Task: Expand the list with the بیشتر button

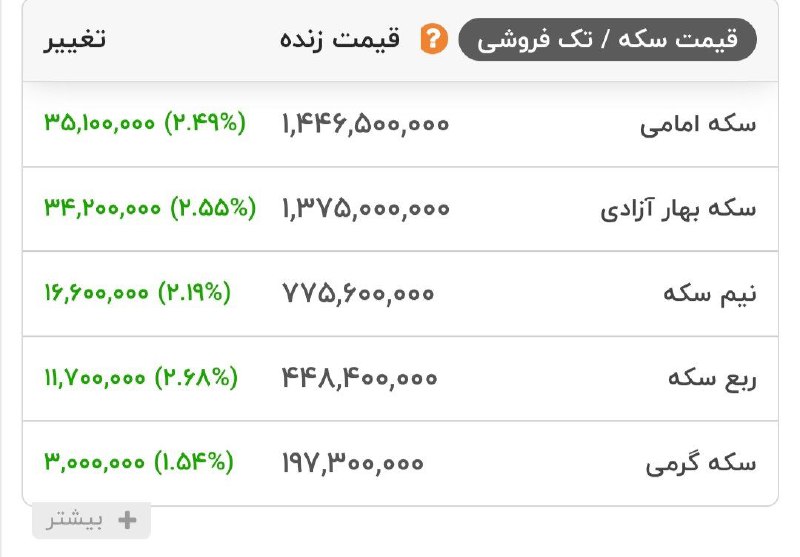Action: click(x=91, y=521)
